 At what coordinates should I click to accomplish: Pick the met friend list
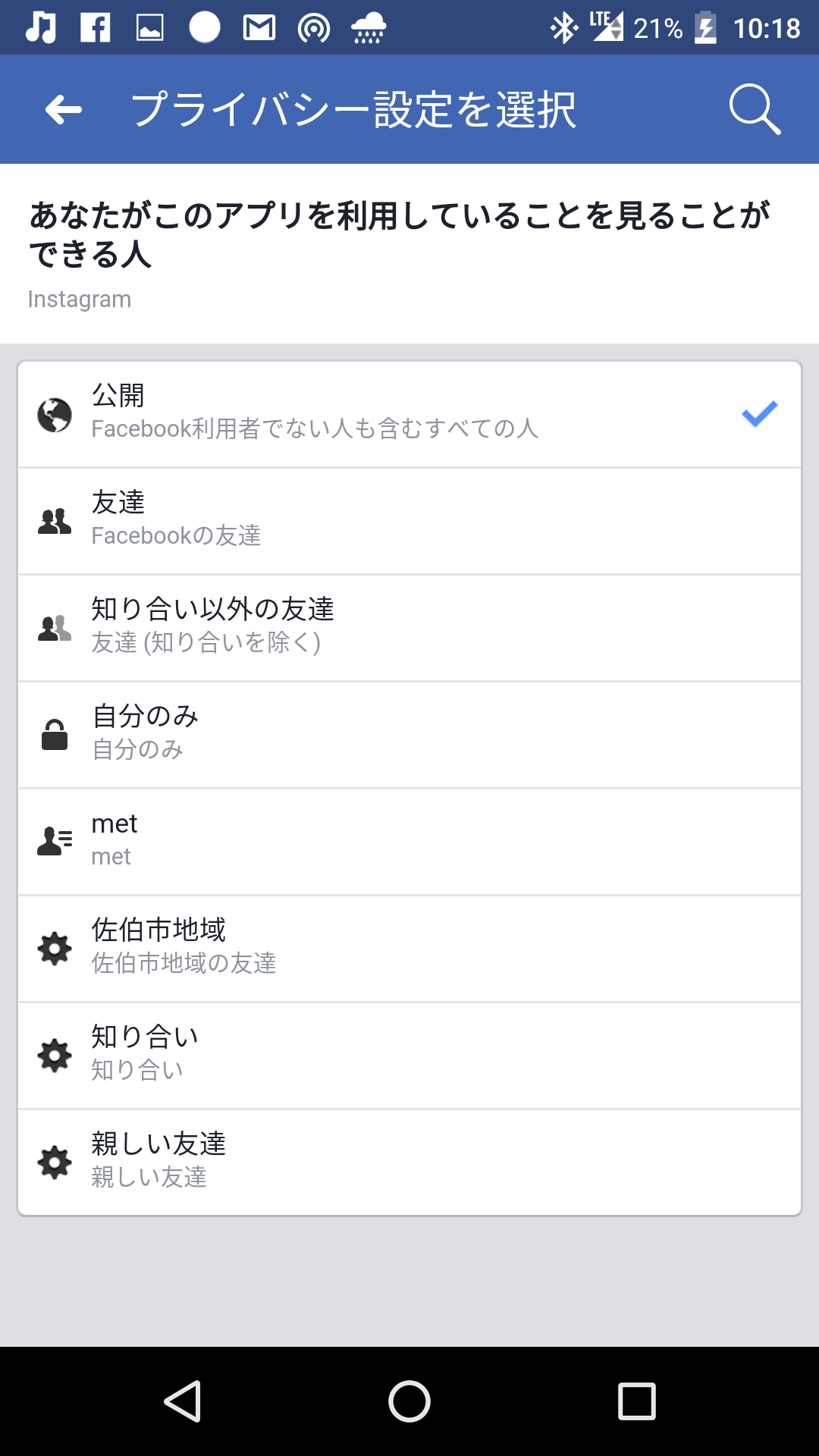pos(409,842)
